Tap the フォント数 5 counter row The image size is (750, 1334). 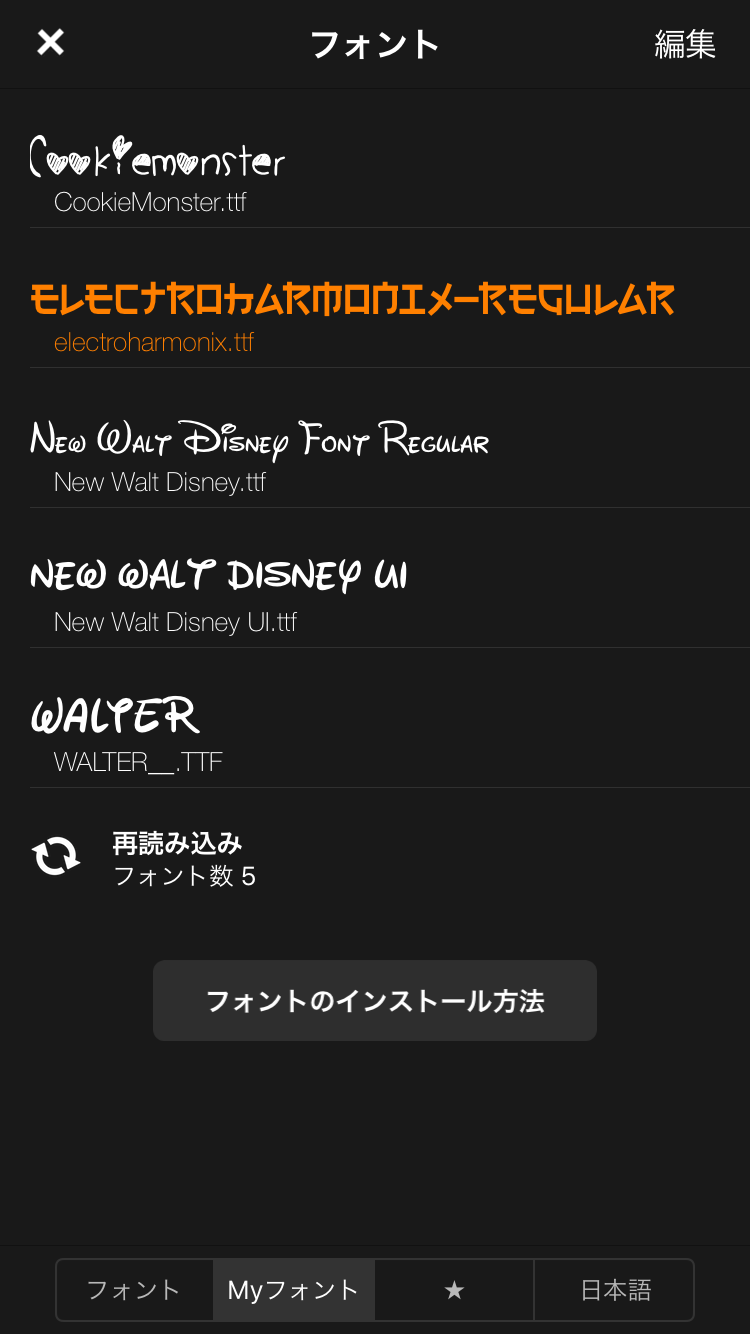(x=186, y=877)
